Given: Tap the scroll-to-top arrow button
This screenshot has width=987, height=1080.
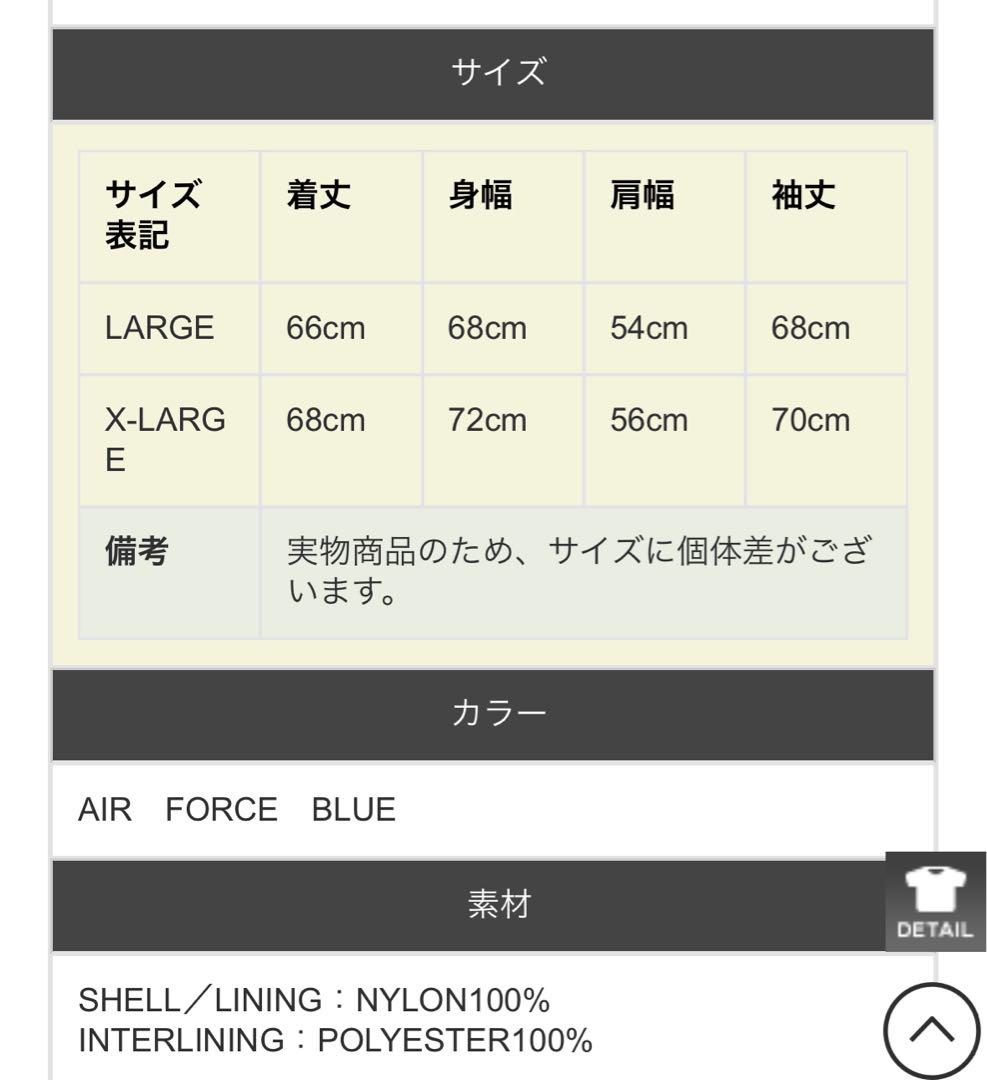Looking at the screenshot, I should (x=932, y=1030).
